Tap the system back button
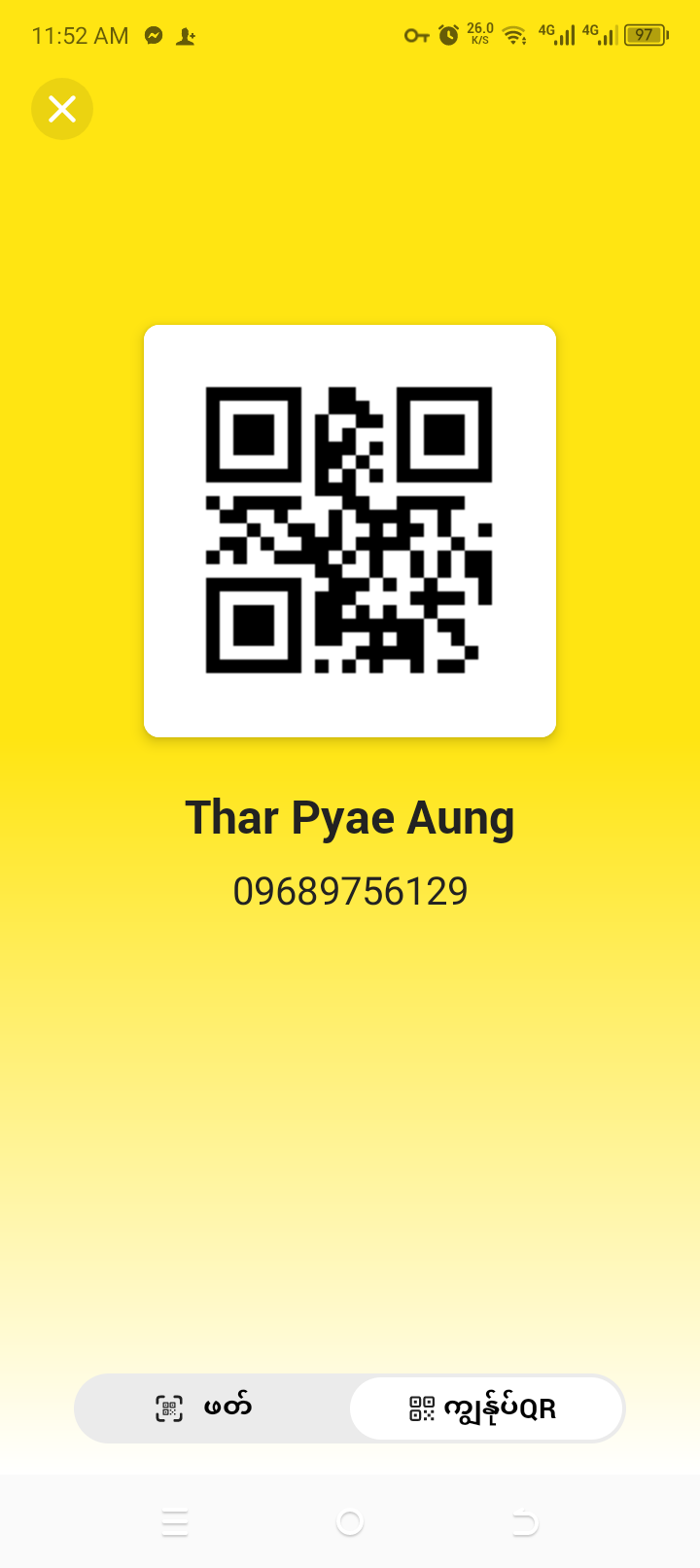This screenshot has width=700, height=1568. pyautogui.click(x=525, y=1522)
